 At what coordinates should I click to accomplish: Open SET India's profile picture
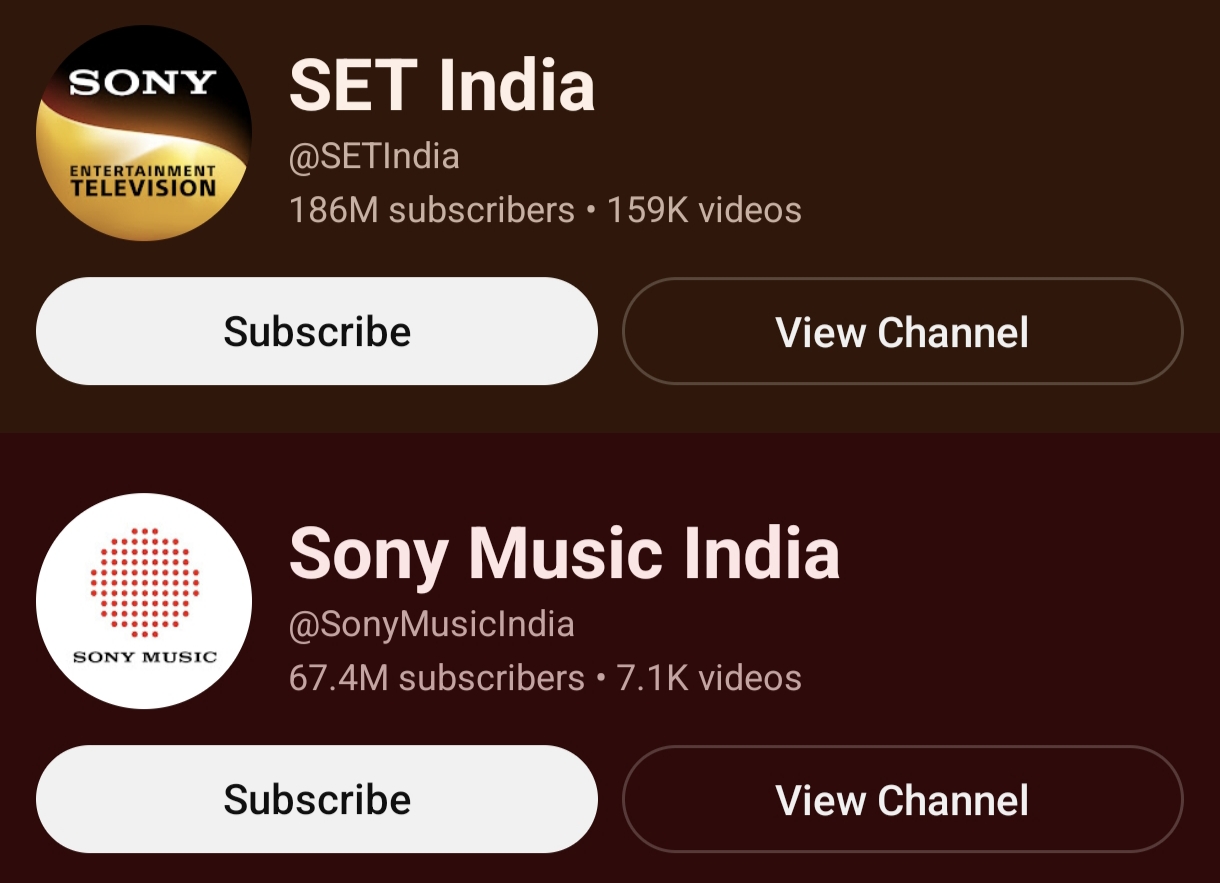tap(143, 133)
